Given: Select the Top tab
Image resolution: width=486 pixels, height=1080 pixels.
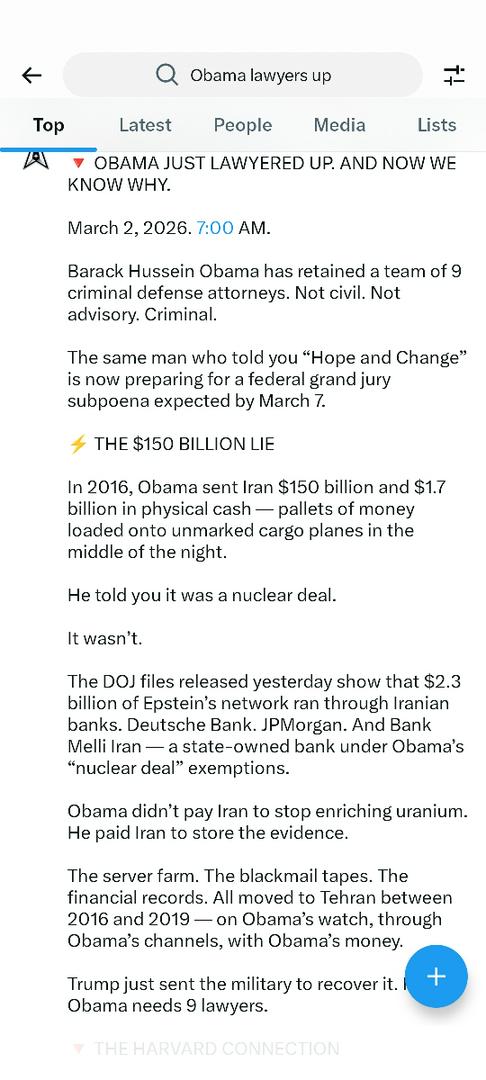Looking at the screenshot, I should click(x=48, y=125).
